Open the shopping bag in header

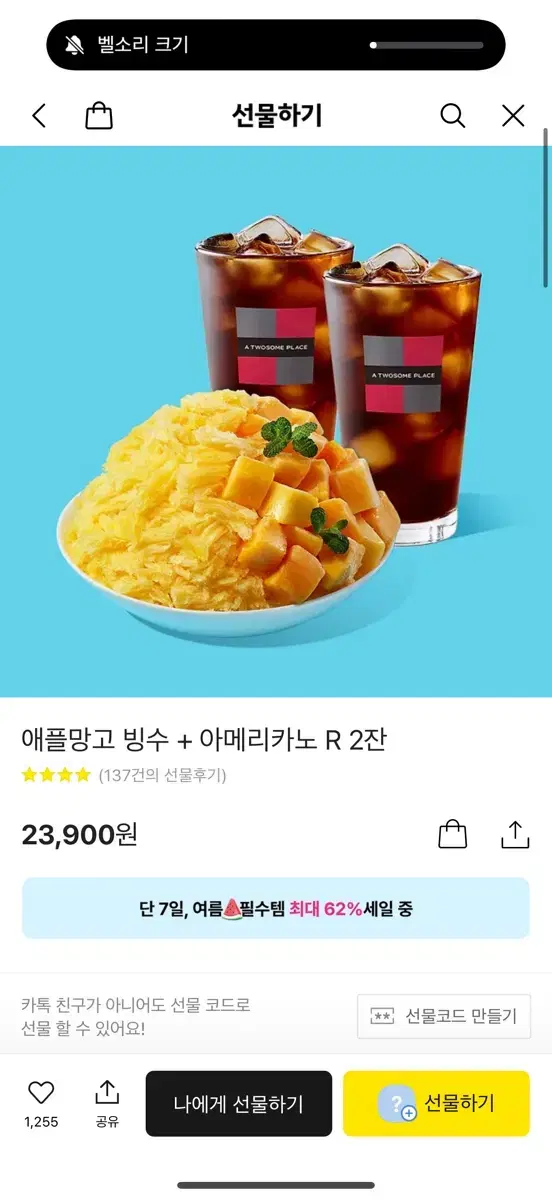tap(99, 116)
